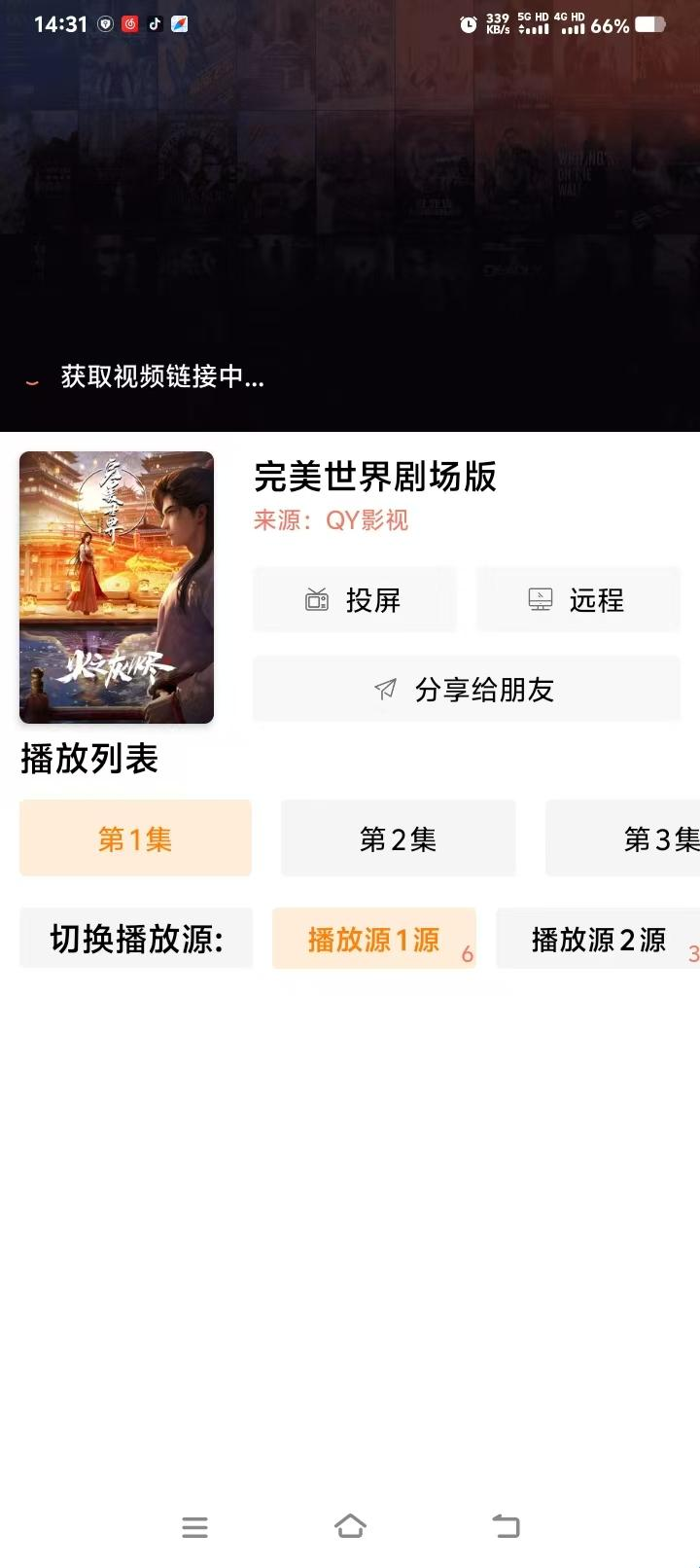This screenshot has width=700, height=1568.
Task: Tap 分享给朋友 to share with friends
Action: tap(467, 689)
